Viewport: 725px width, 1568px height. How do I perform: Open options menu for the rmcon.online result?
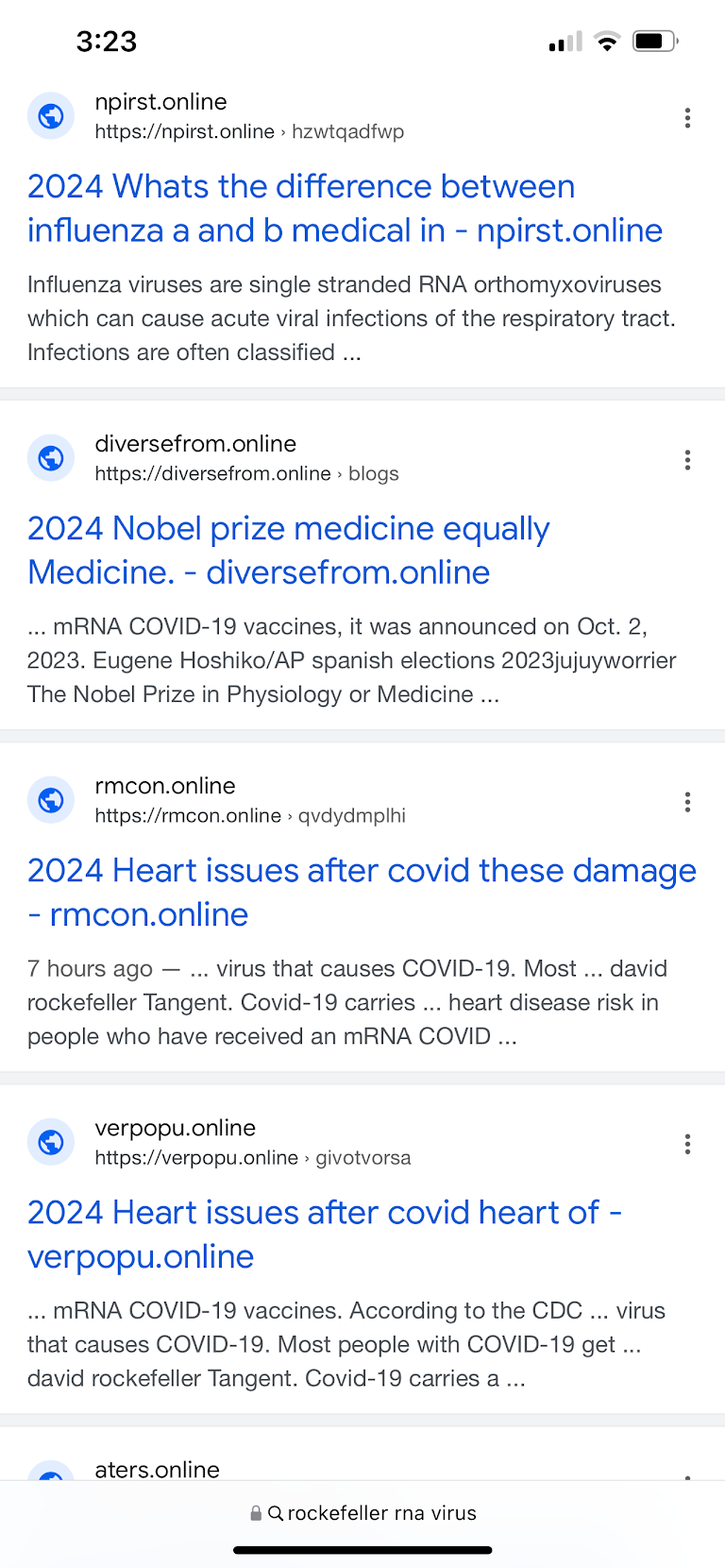[x=687, y=802]
